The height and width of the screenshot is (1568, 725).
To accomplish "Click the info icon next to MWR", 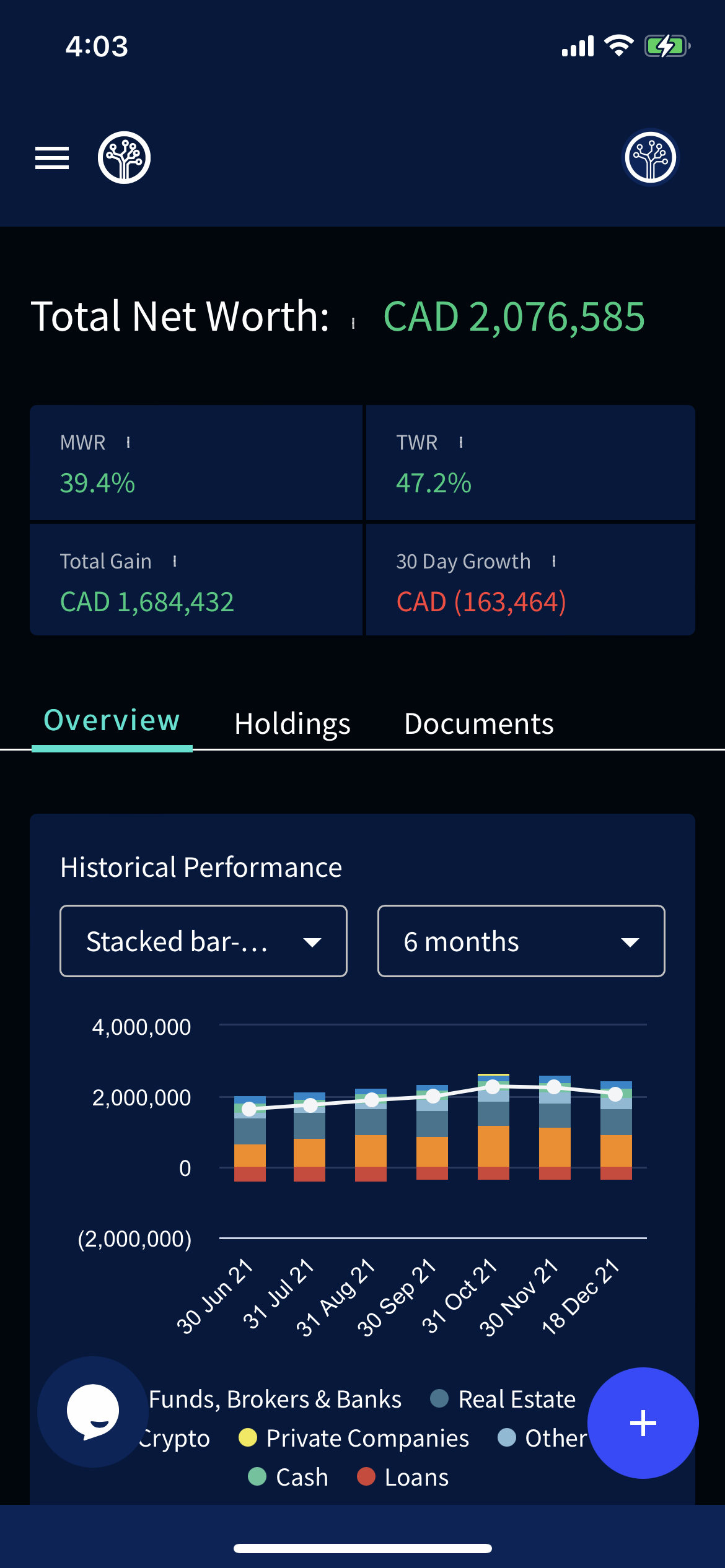I will coord(128,443).
